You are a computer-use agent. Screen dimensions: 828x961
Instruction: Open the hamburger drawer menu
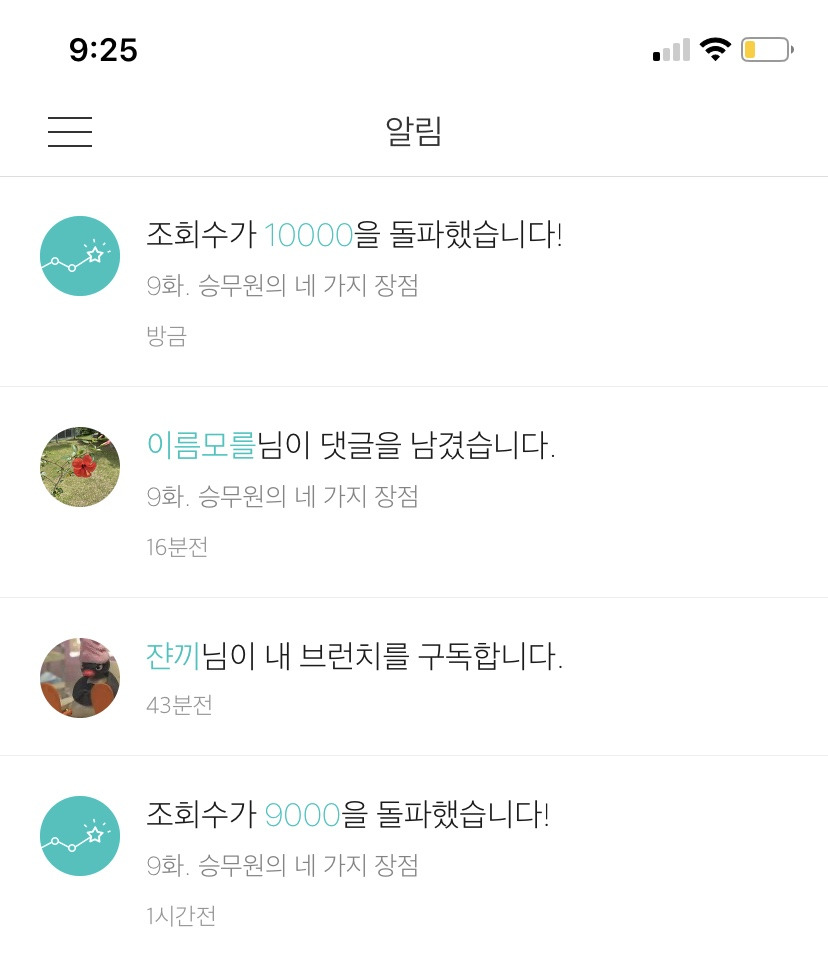(x=70, y=132)
